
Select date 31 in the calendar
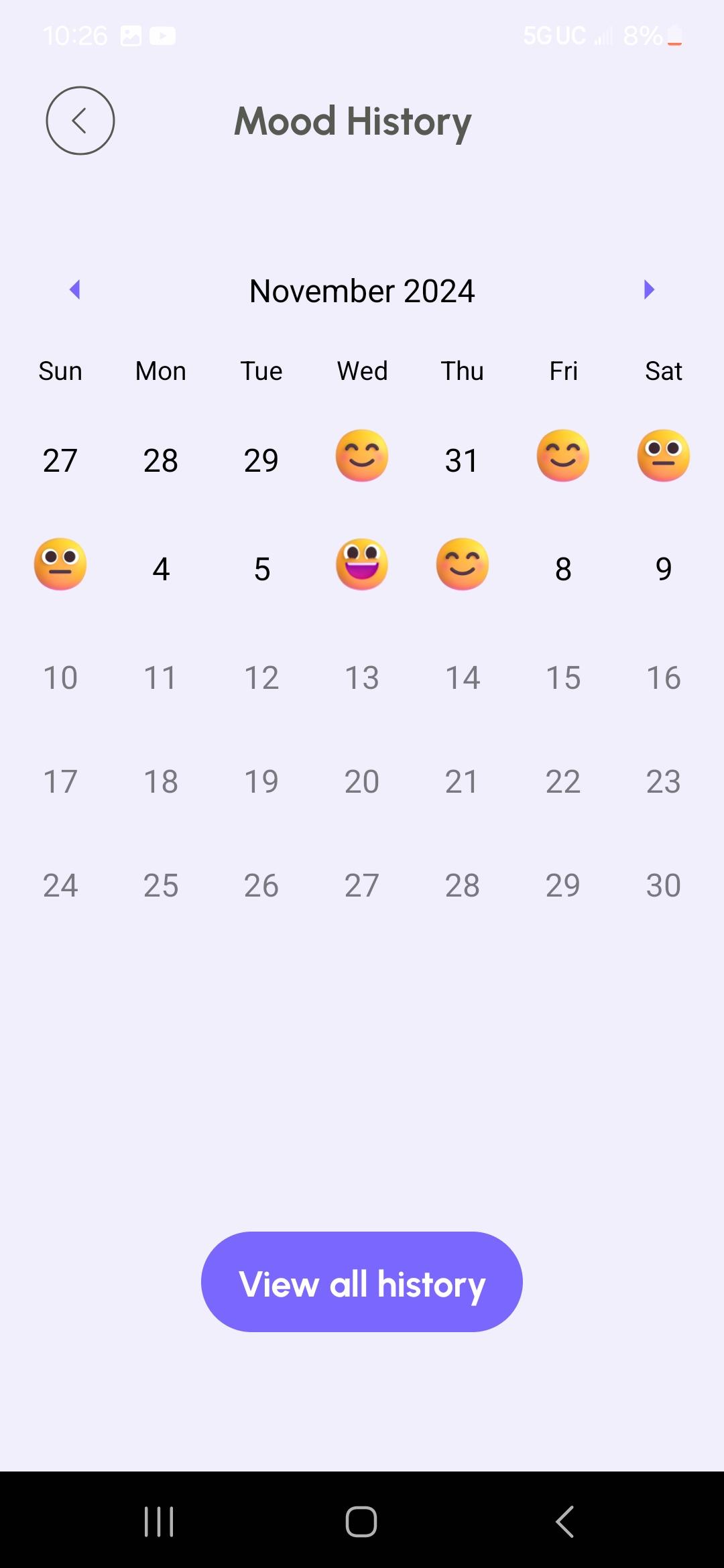coord(462,460)
